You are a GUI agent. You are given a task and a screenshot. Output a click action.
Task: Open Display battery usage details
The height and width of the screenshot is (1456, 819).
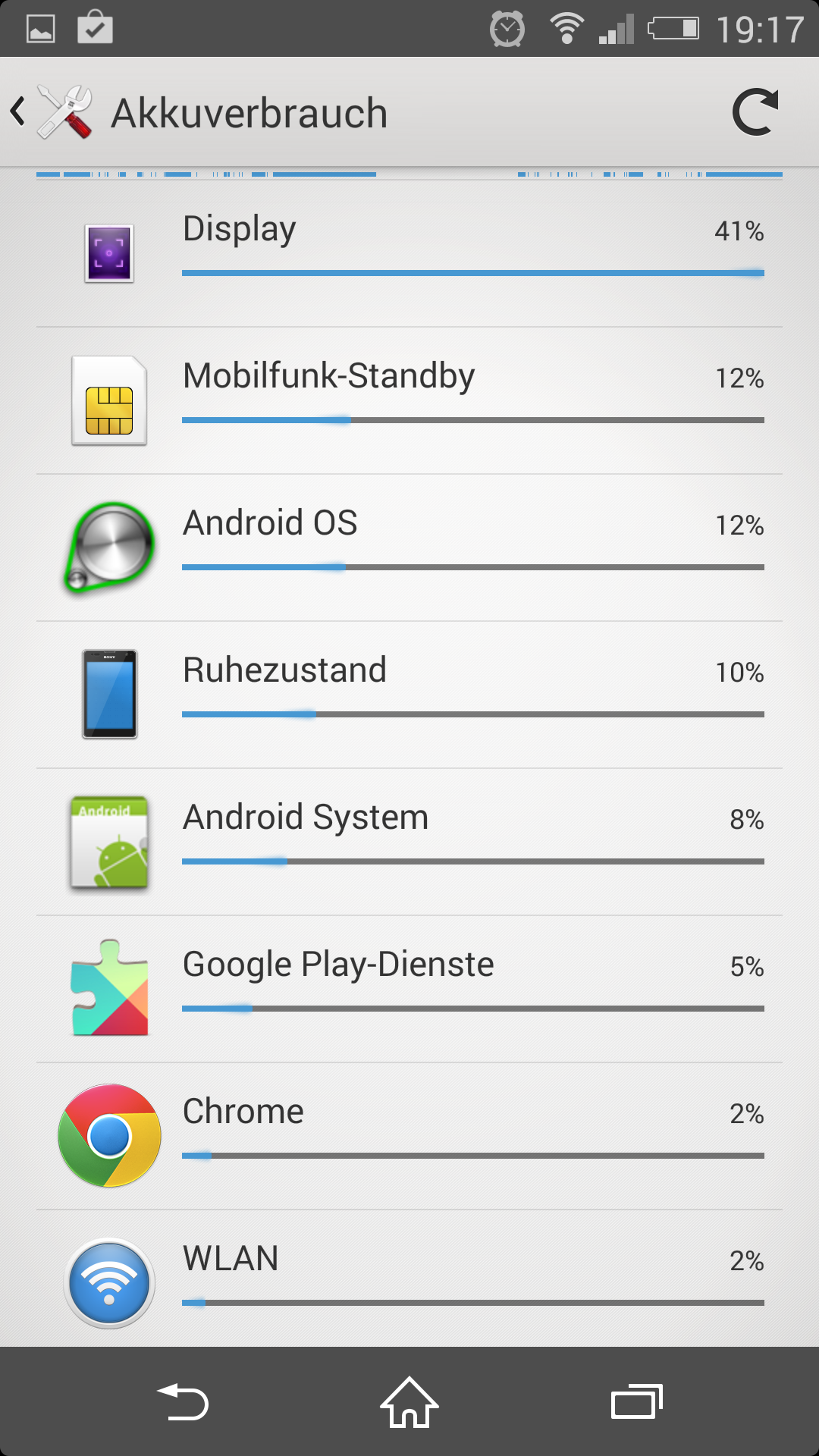[409, 254]
